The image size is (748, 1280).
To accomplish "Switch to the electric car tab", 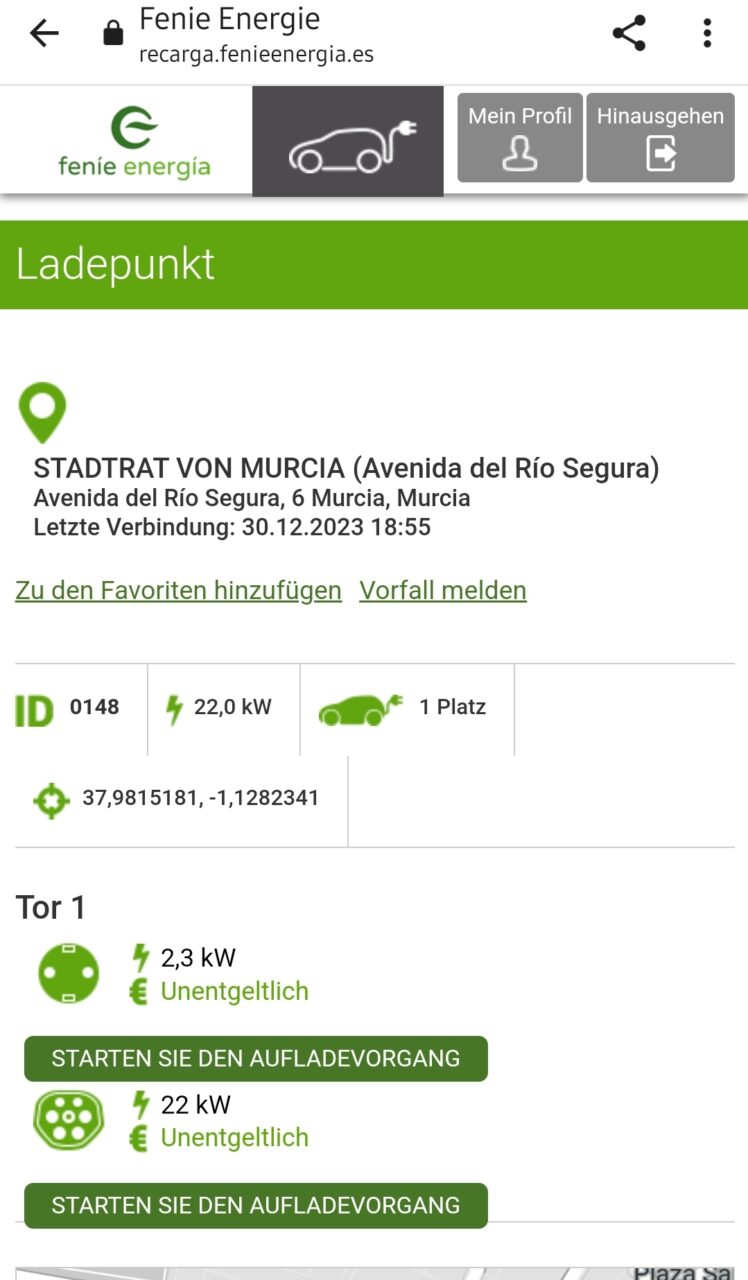I will coord(348,142).
